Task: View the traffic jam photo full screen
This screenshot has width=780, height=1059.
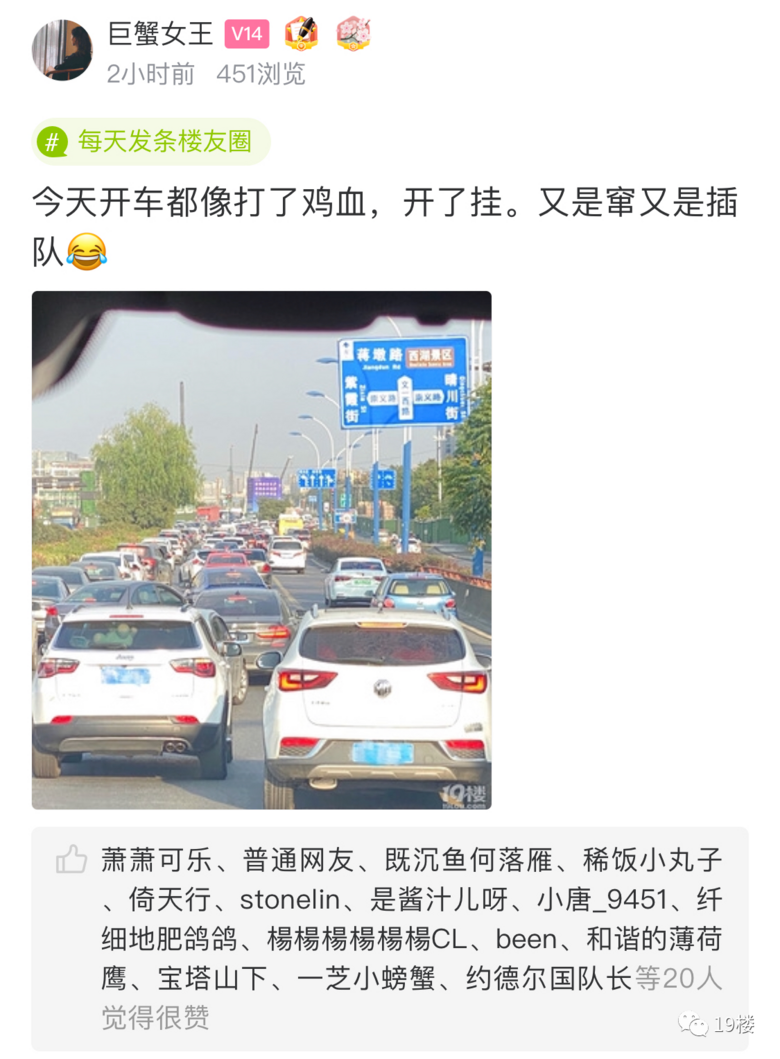Action: click(261, 550)
